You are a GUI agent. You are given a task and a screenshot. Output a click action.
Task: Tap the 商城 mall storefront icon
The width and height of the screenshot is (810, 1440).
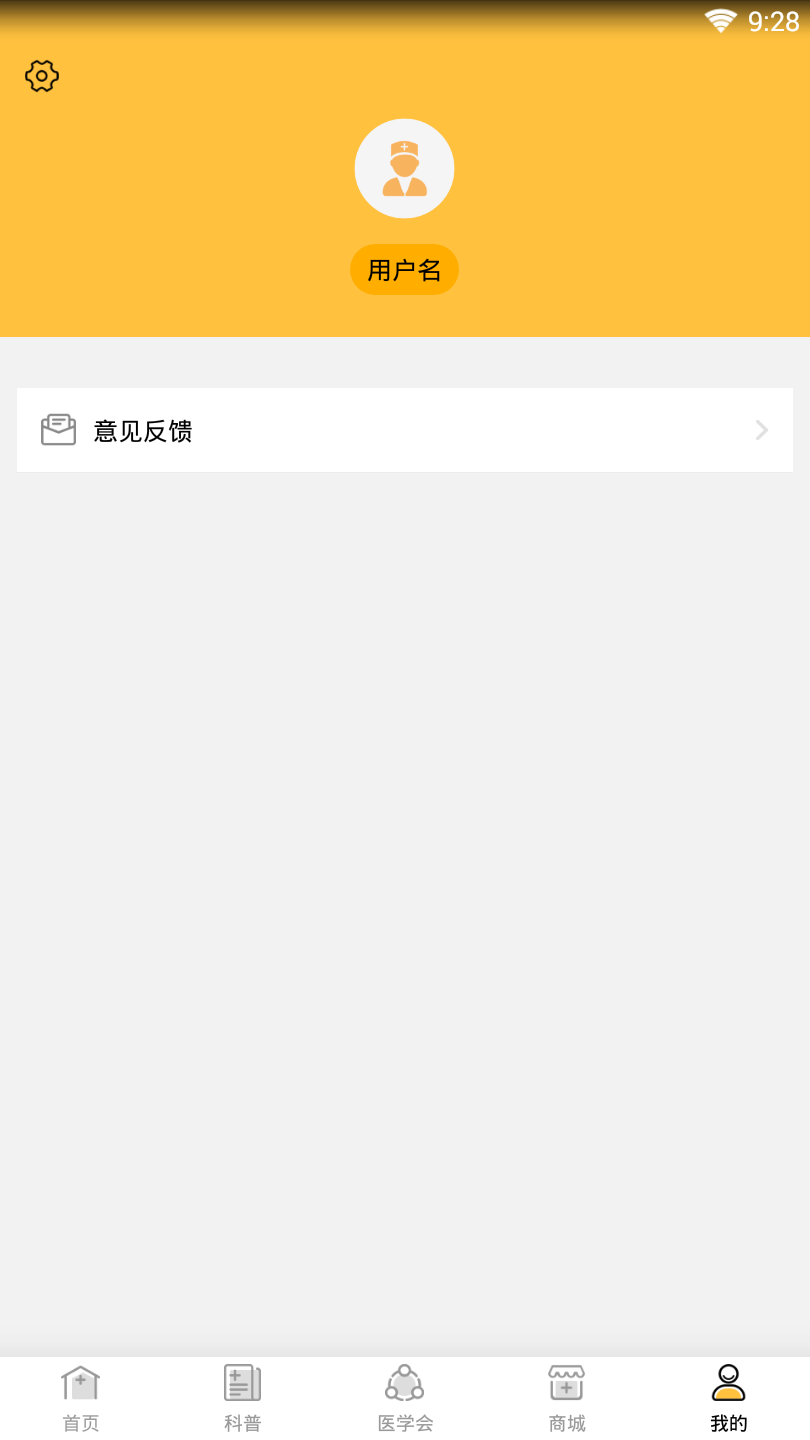pyautogui.click(x=566, y=1381)
